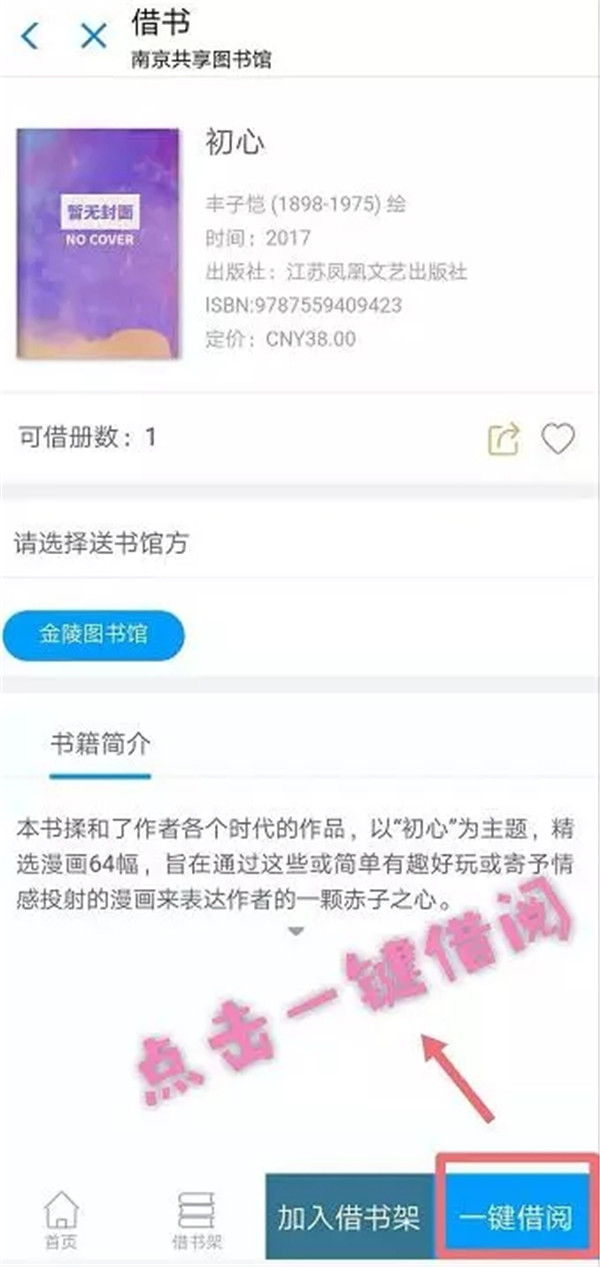Share this book
The image size is (600, 1267).
[503, 438]
